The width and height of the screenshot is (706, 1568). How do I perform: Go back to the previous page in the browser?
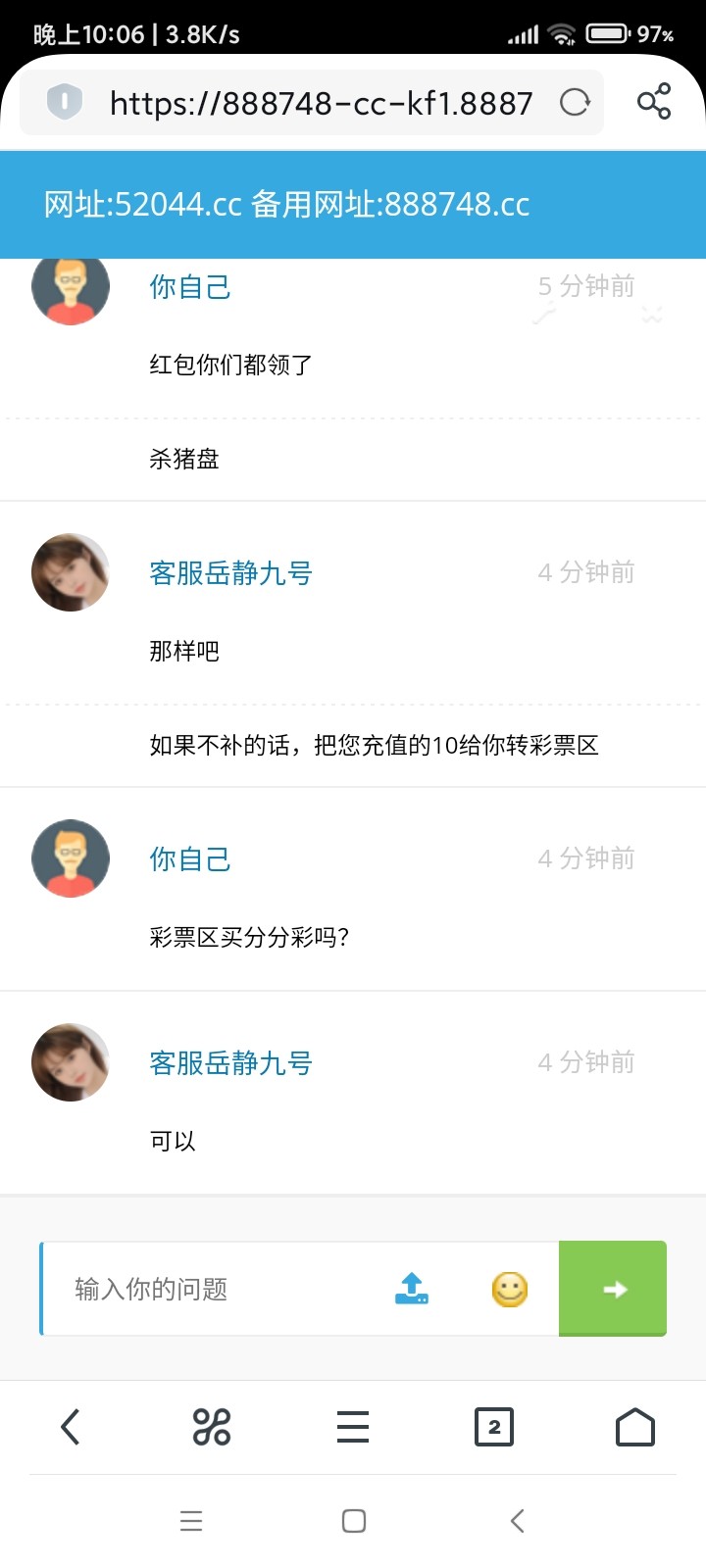tap(70, 1427)
